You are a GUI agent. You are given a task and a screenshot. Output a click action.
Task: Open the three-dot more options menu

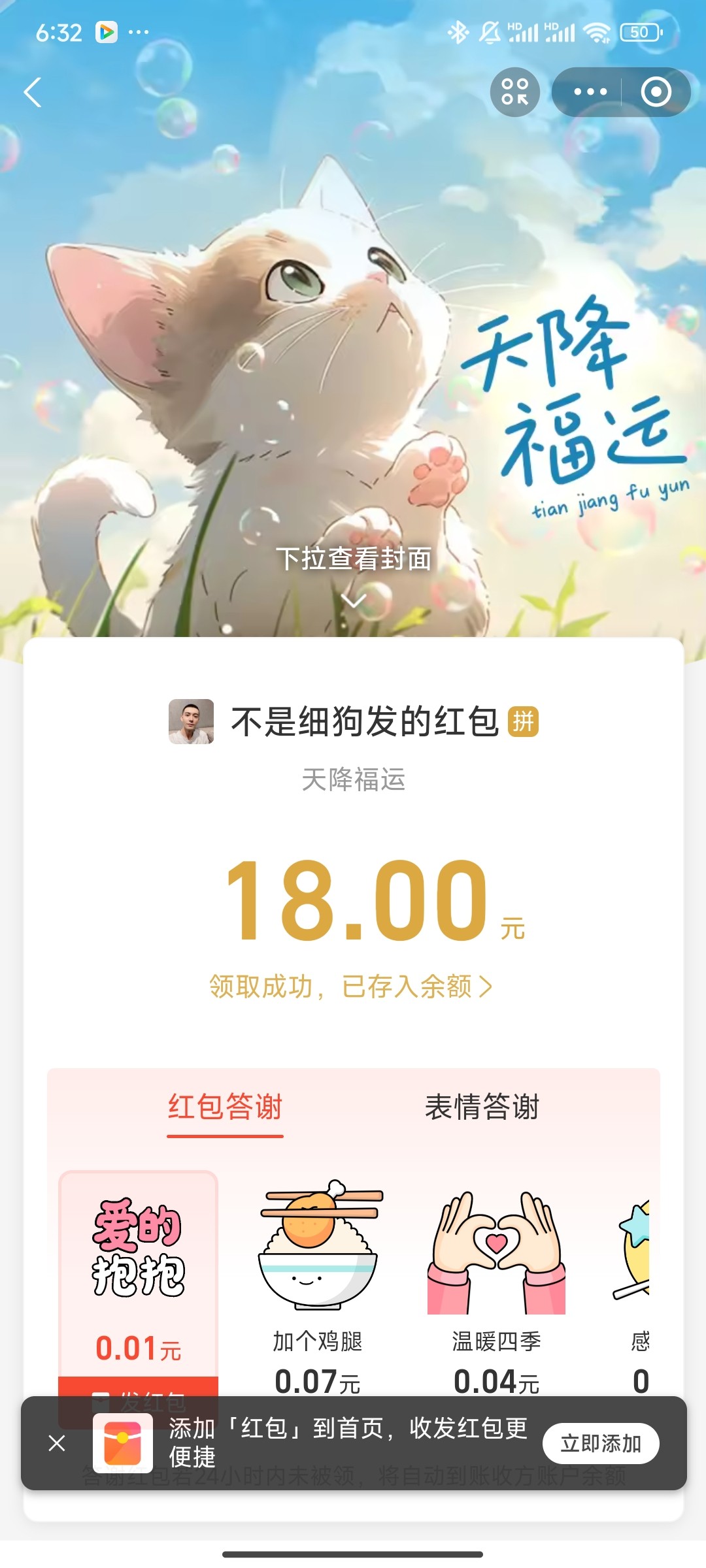pyautogui.click(x=590, y=92)
